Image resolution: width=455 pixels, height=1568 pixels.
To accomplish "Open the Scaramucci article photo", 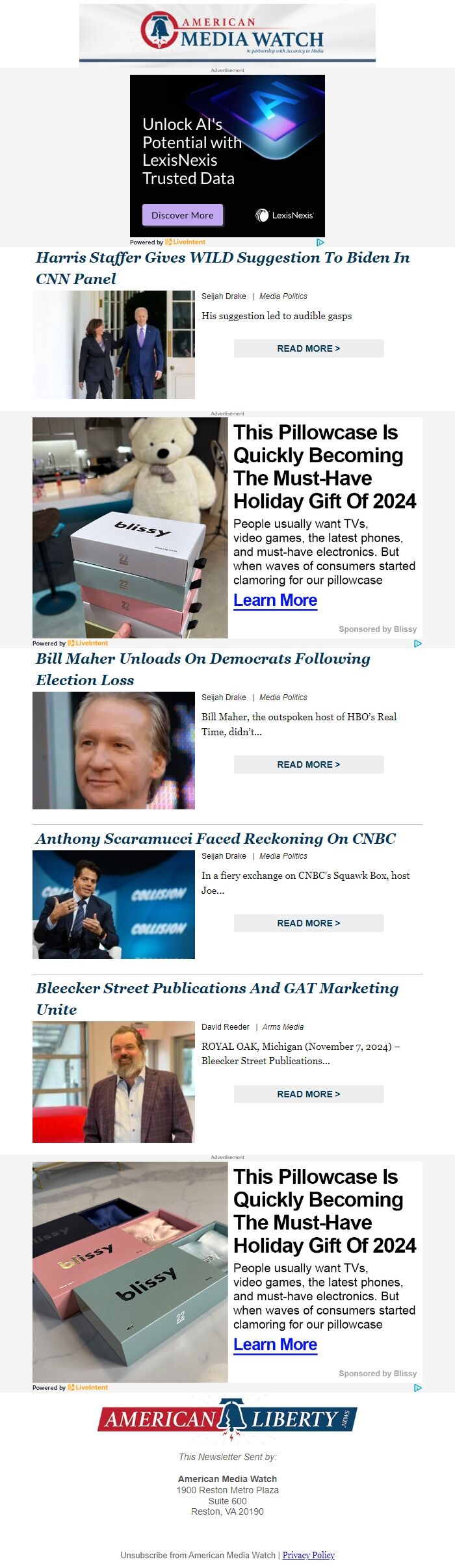I will coord(114,904).
